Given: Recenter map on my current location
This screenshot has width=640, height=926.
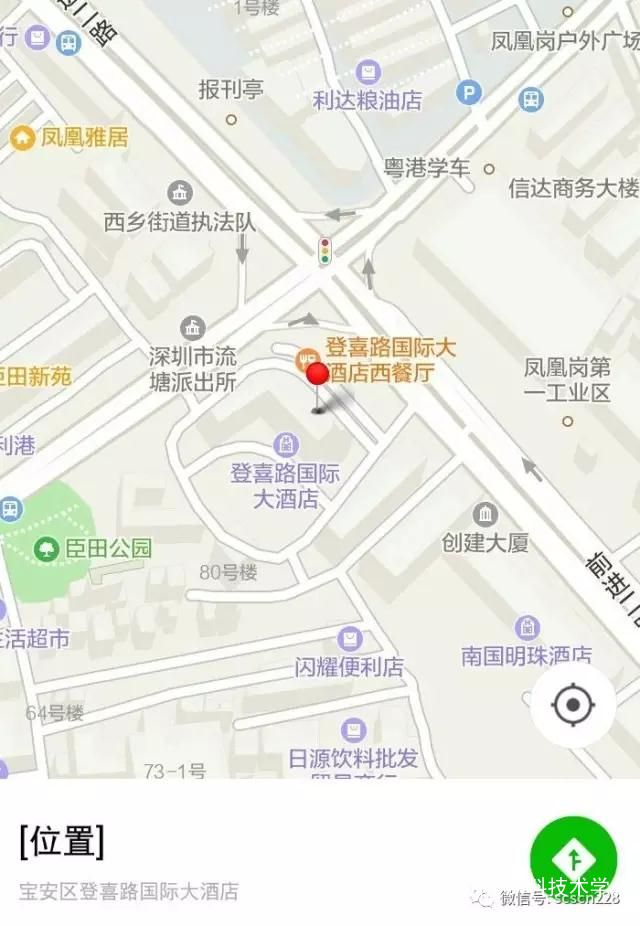Looking at the screenshot, I should 573,705.
